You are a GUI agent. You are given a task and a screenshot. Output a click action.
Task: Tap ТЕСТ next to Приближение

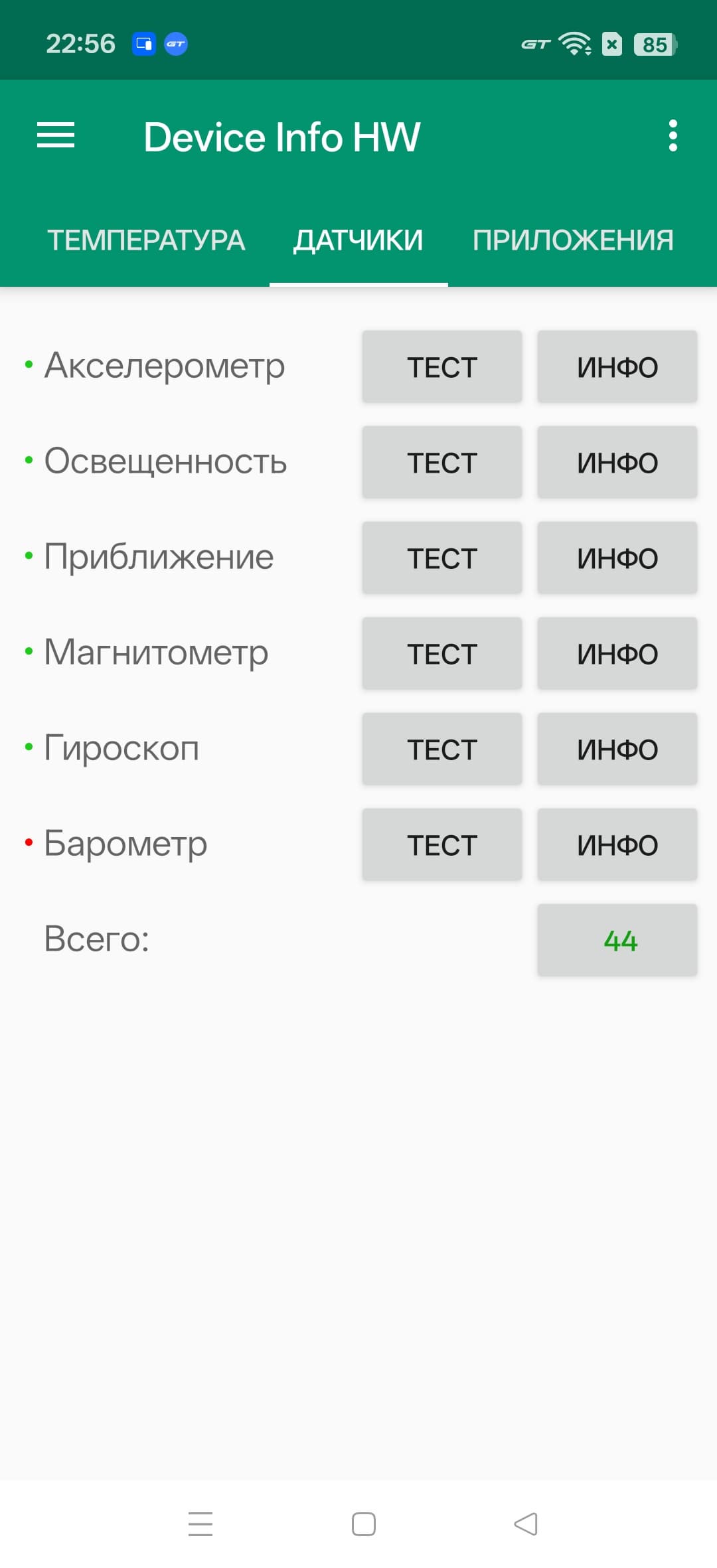point(442,558)
